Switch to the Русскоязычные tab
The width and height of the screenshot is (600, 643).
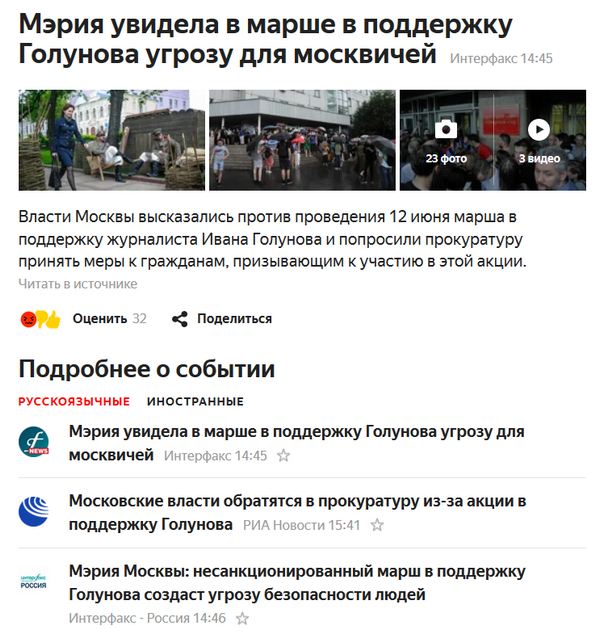(74, 401)
